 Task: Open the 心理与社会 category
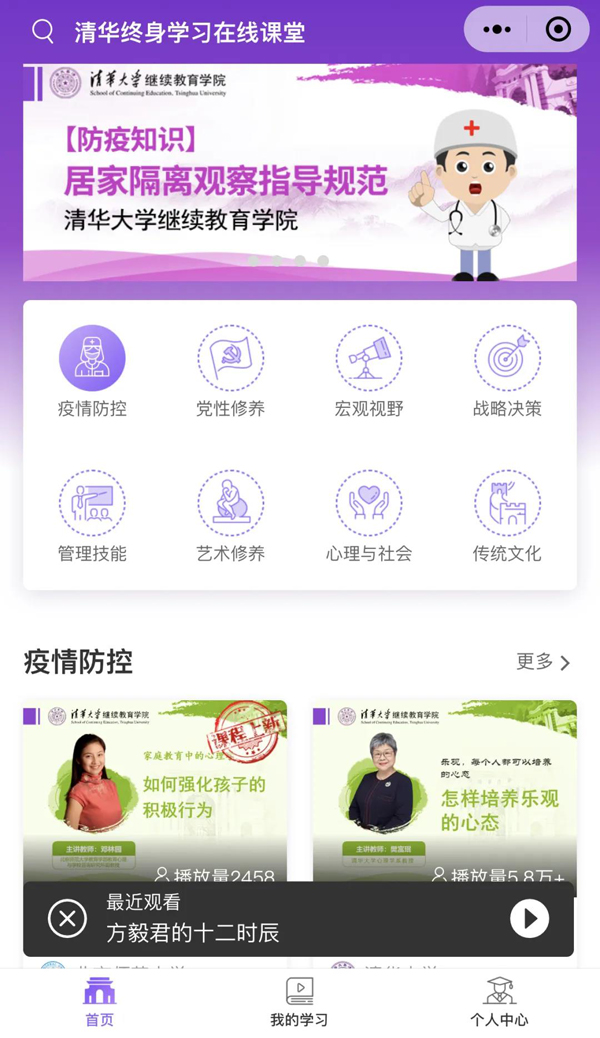click(x=369, y=516)
